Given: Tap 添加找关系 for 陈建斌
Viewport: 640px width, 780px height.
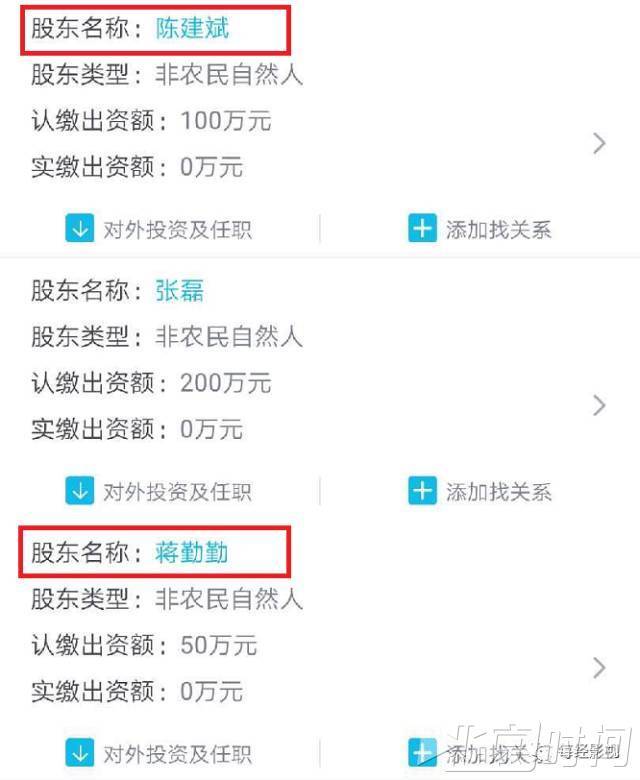Looking at the screenshot, I should [x=480, y=229].
